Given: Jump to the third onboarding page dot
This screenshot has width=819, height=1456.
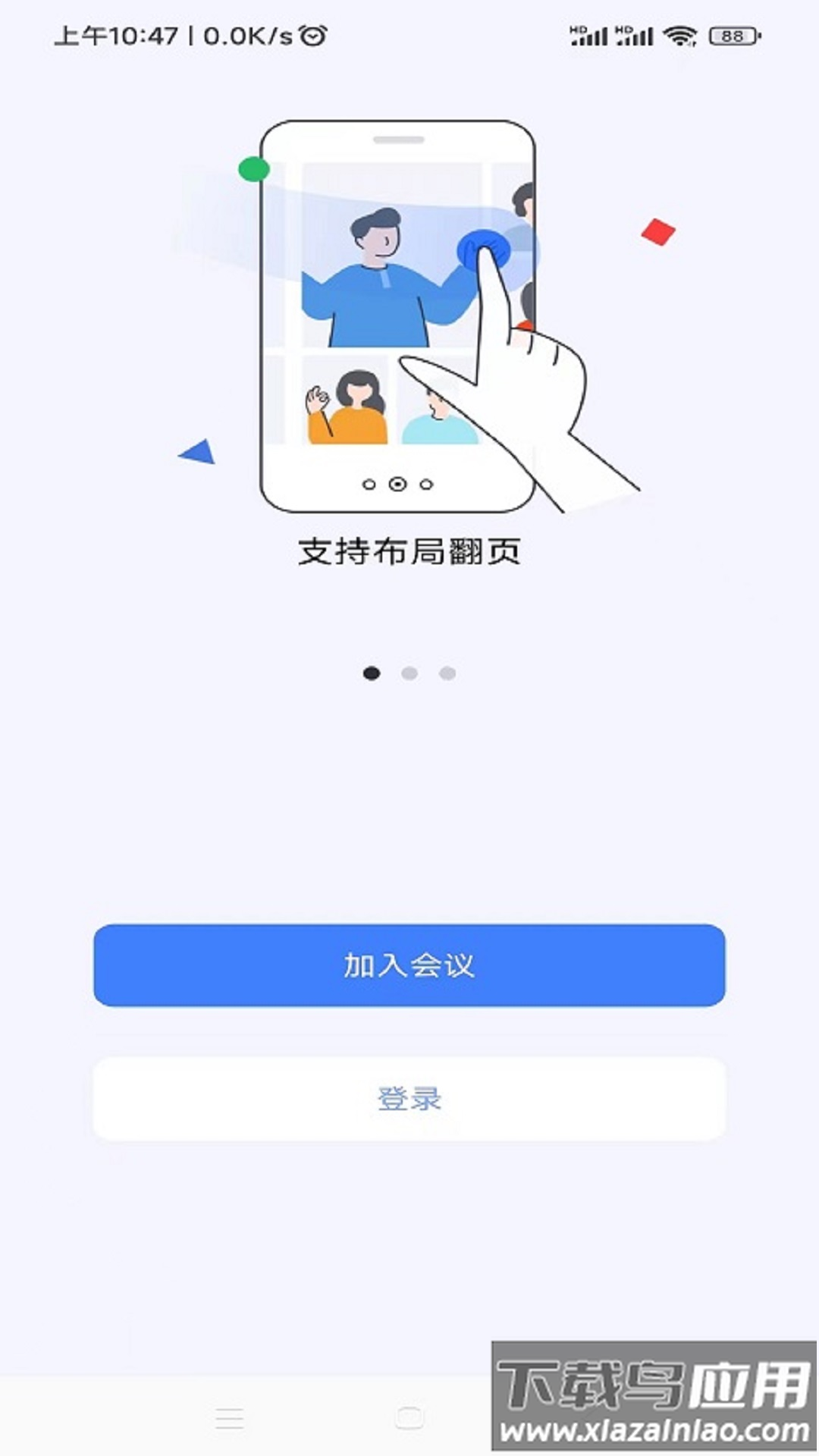Looking at the screenshot, I should click(447, 673).
